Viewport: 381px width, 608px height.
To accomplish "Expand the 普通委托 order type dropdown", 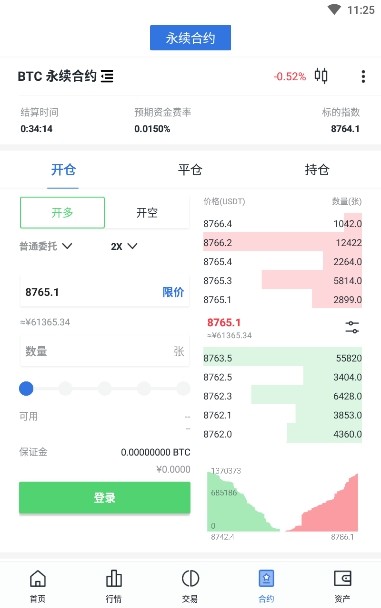I will pos(46,246).
